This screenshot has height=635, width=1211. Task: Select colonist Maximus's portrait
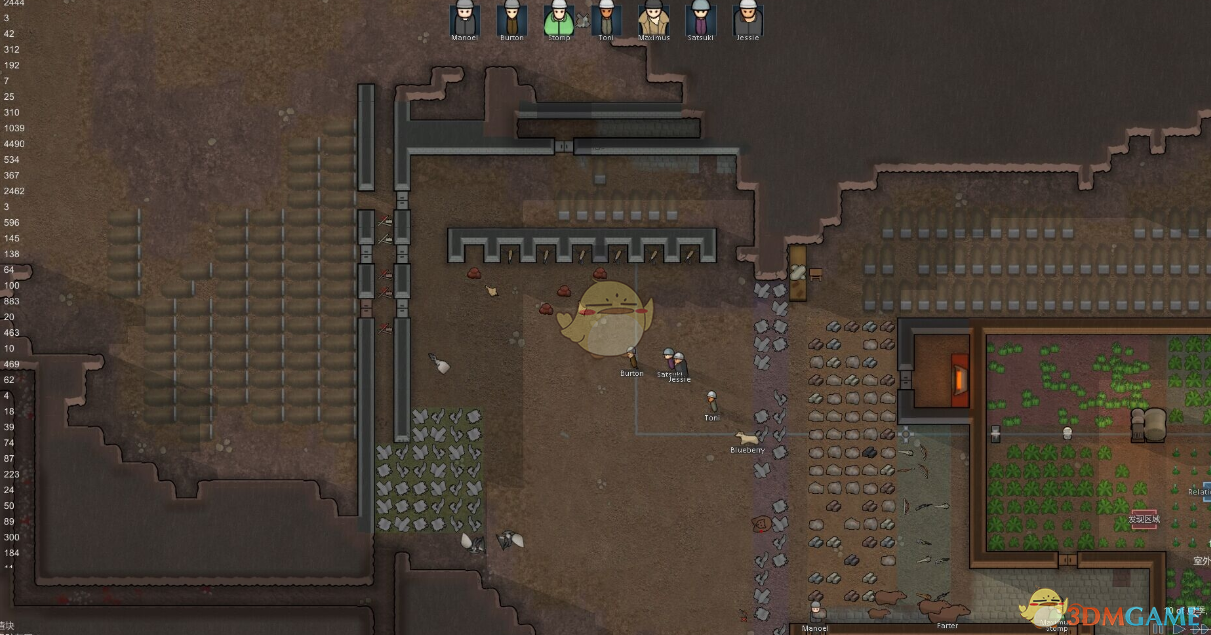653,18
